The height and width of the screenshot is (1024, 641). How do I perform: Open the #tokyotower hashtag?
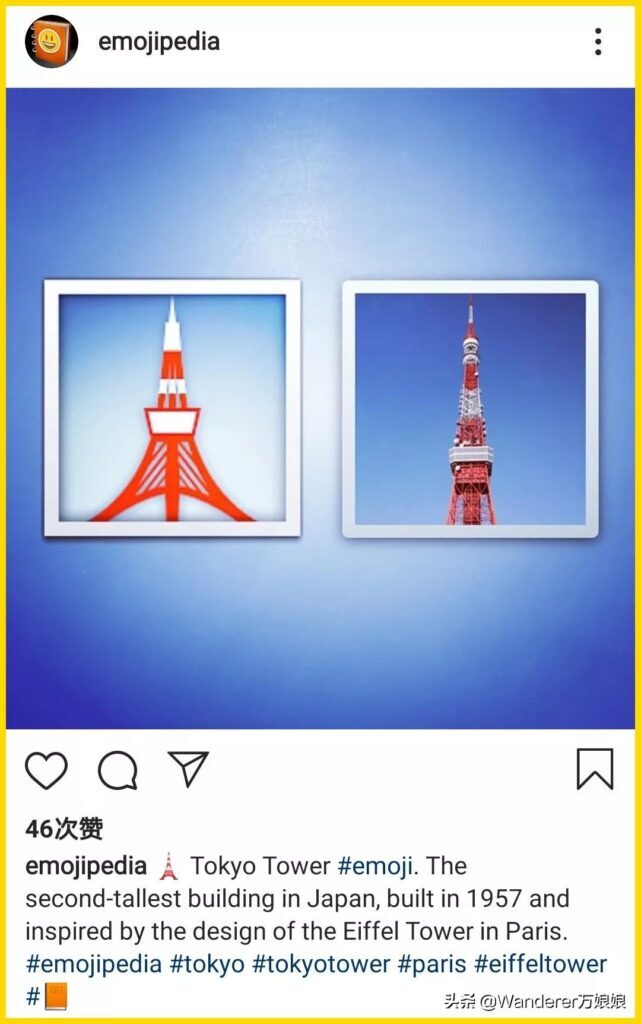click(321, 964)
